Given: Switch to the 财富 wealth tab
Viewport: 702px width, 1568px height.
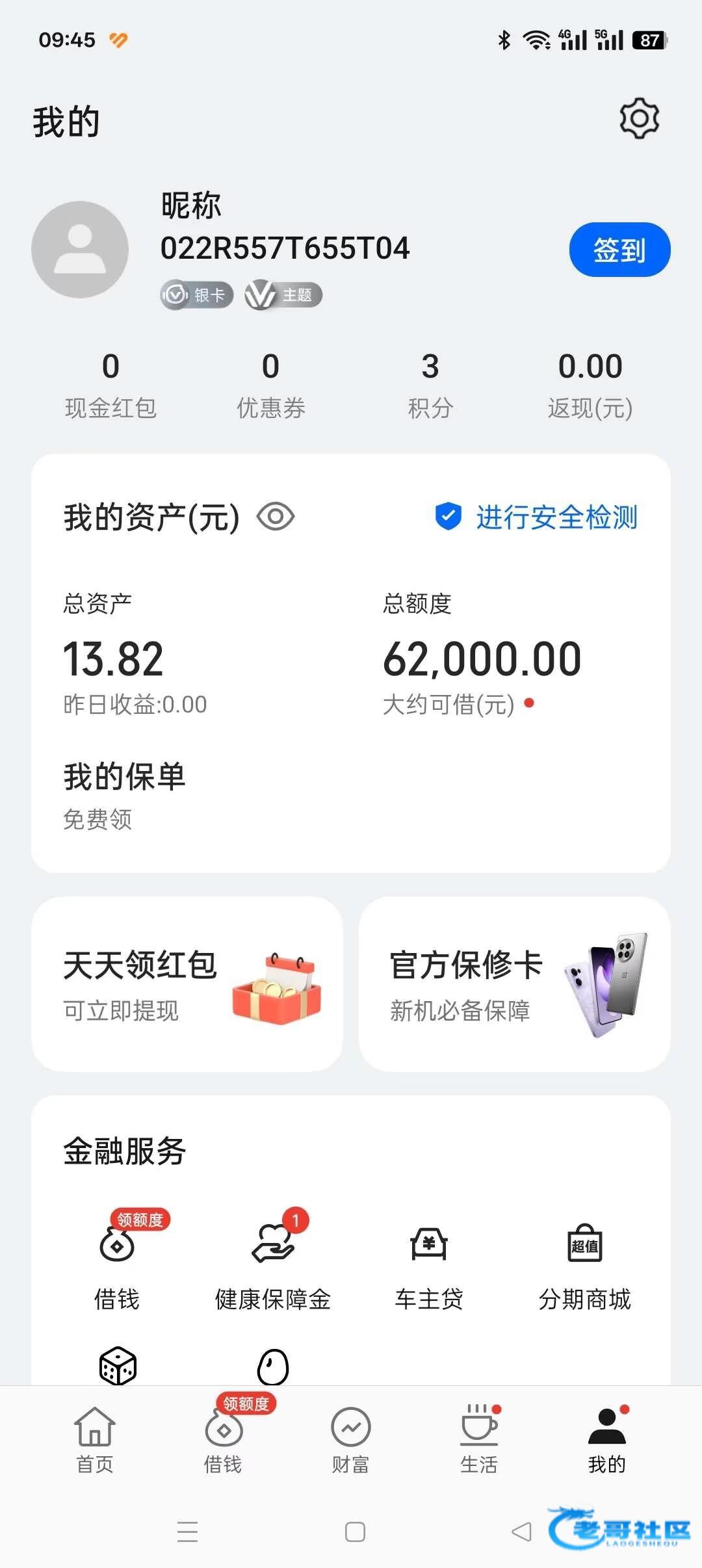Looking at the screenshot, I should pos(350,1438).
